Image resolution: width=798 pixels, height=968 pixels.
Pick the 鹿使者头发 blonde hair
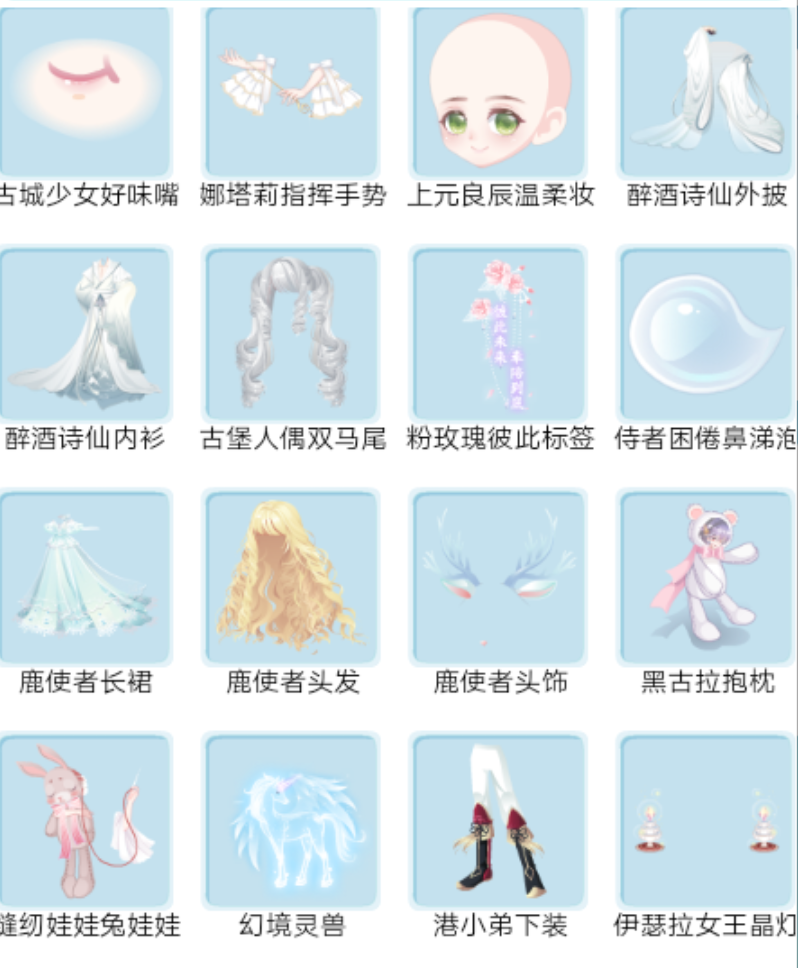tap(291, 578)
